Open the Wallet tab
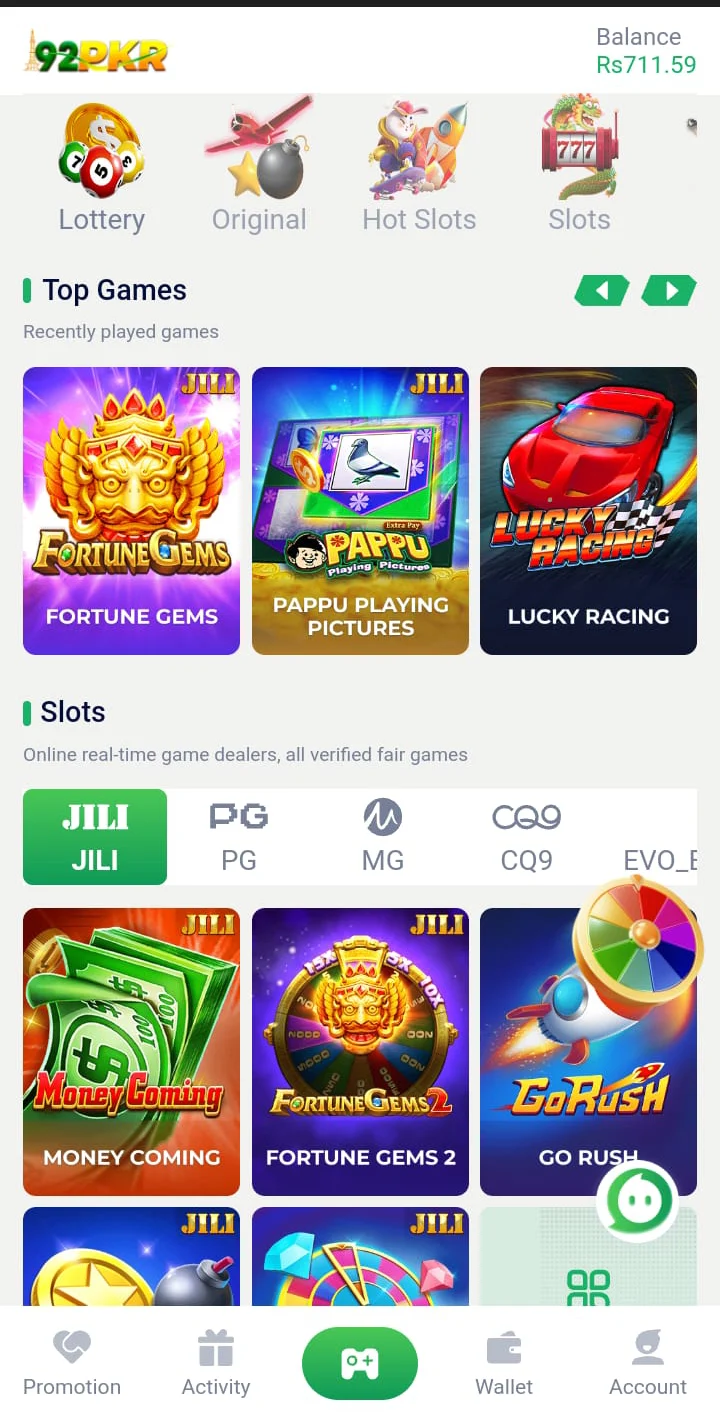 click(504, 1363)
